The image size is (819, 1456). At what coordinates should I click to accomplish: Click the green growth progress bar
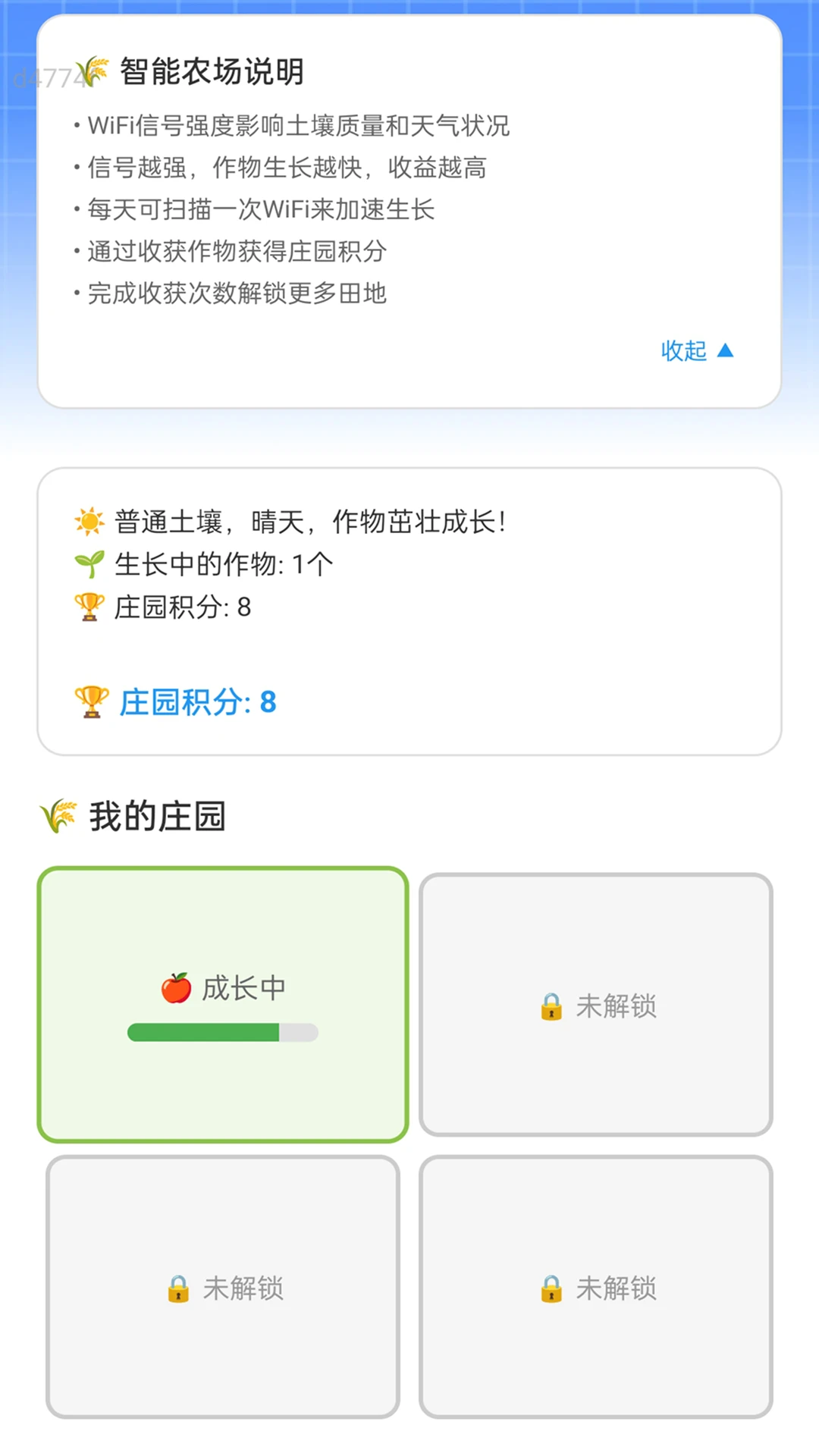(222, 1031)
